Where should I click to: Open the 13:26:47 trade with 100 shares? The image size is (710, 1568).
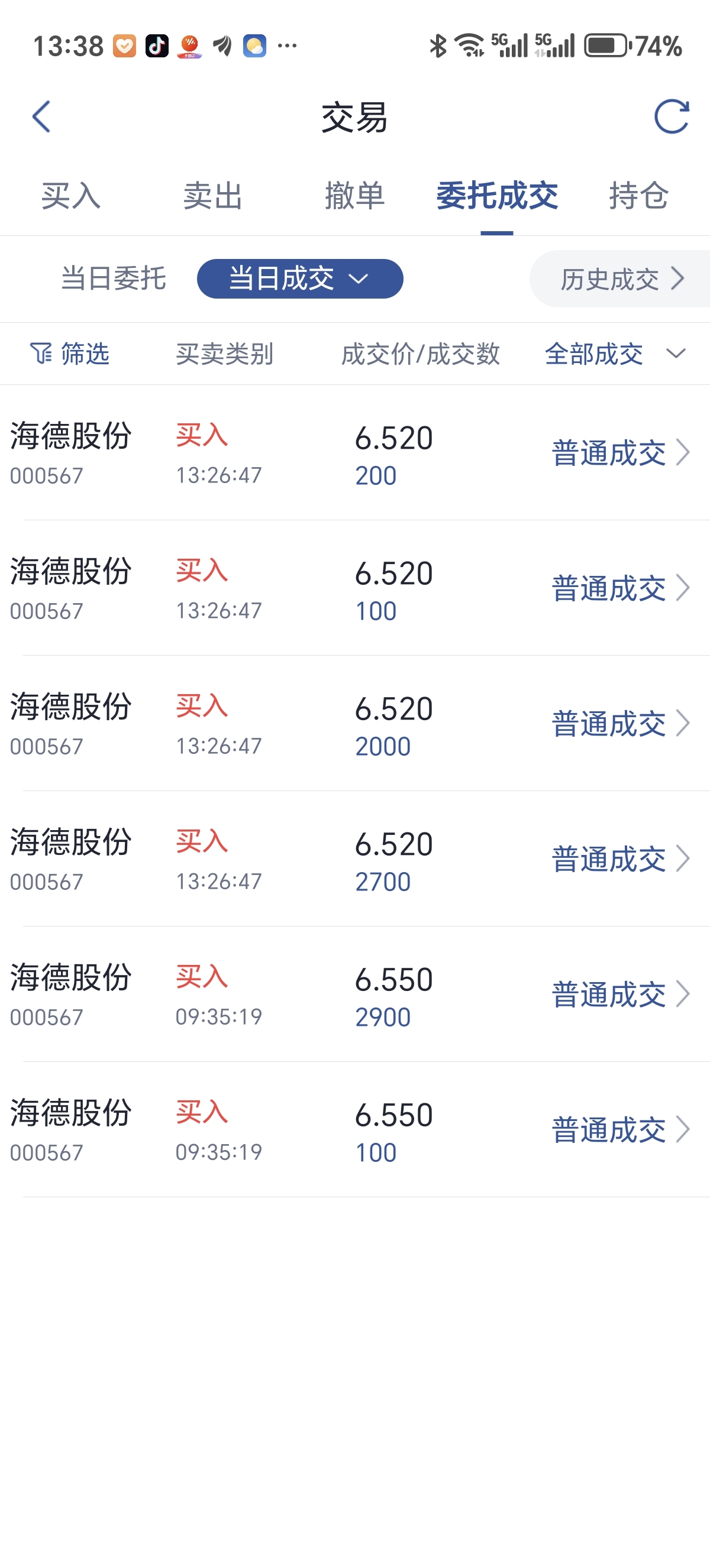[355, 588]
